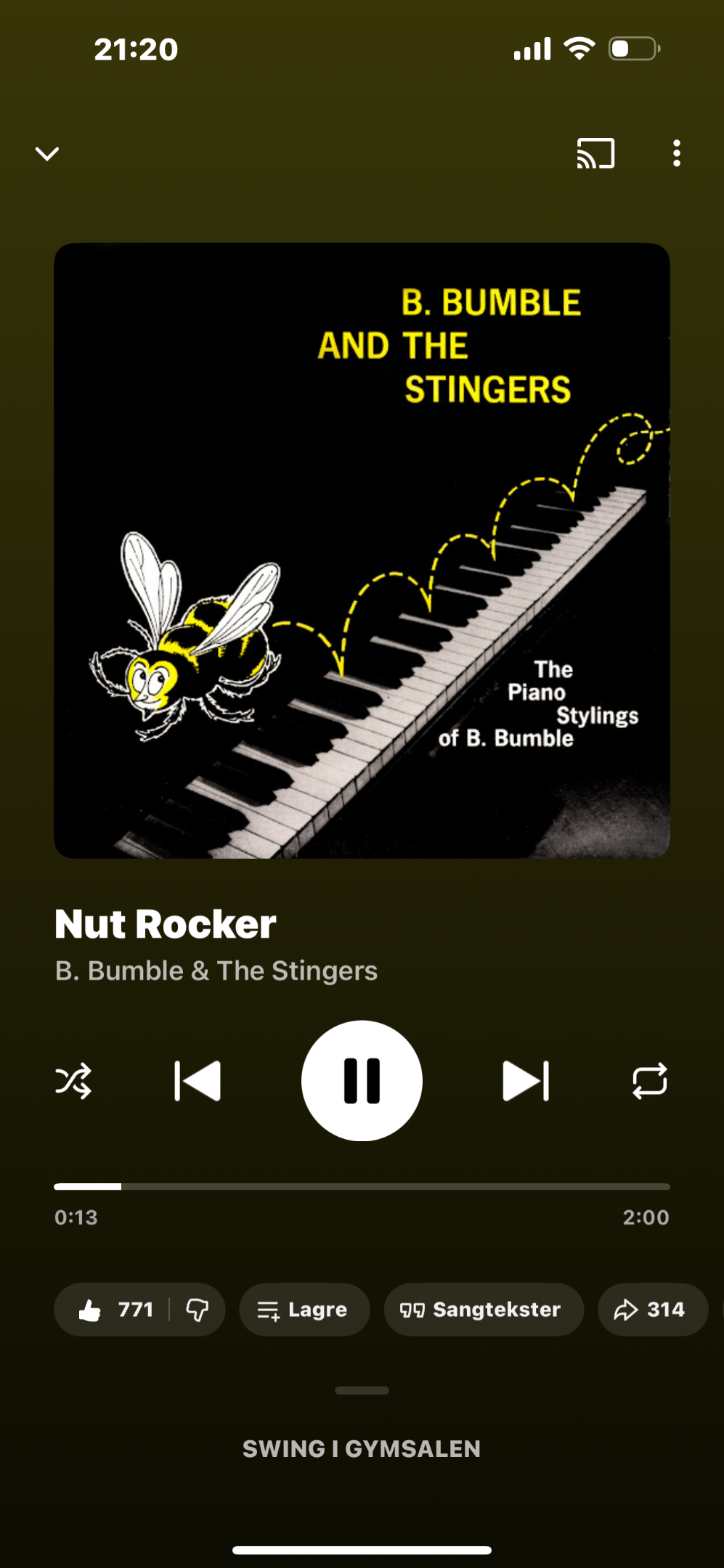Viewport: 724px width, 1568px height.
Task: Open the cast to device option
Action: [x=595, y=153]
